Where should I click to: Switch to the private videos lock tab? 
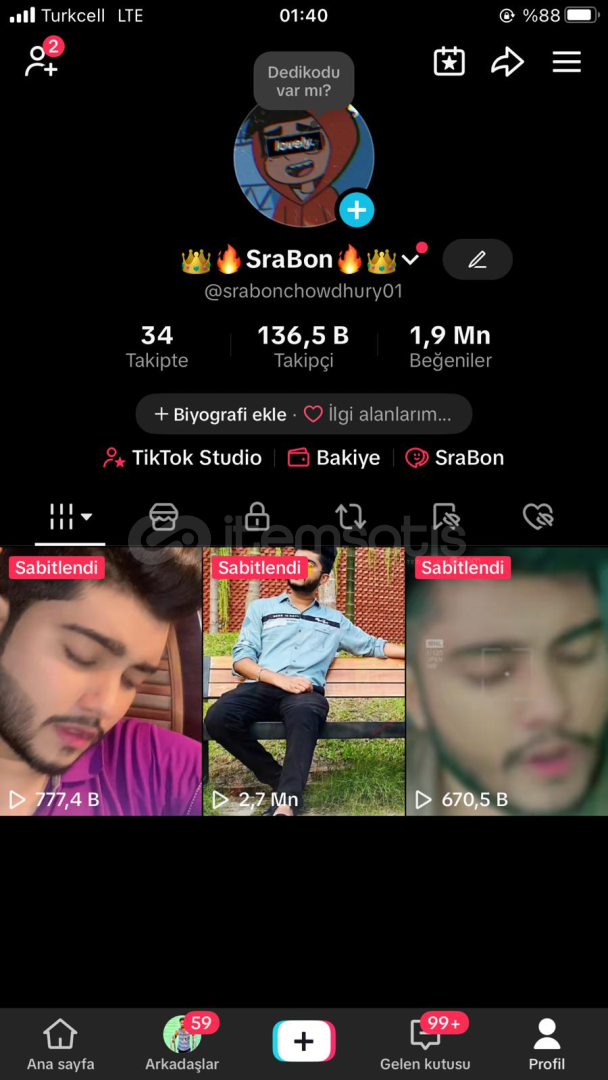[x=257, y=517]
